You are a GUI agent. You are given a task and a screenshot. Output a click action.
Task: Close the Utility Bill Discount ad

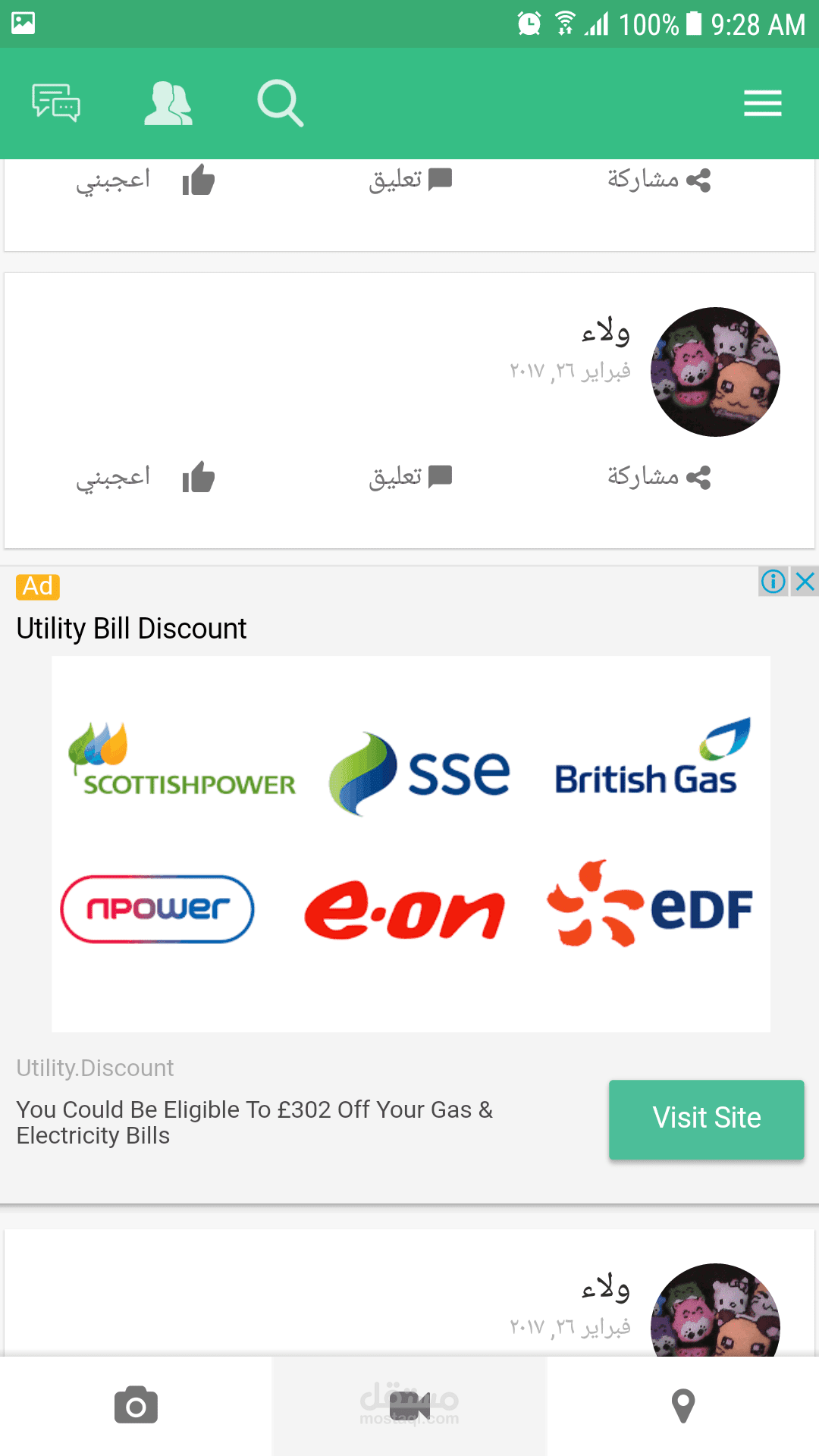click(805, 582)
